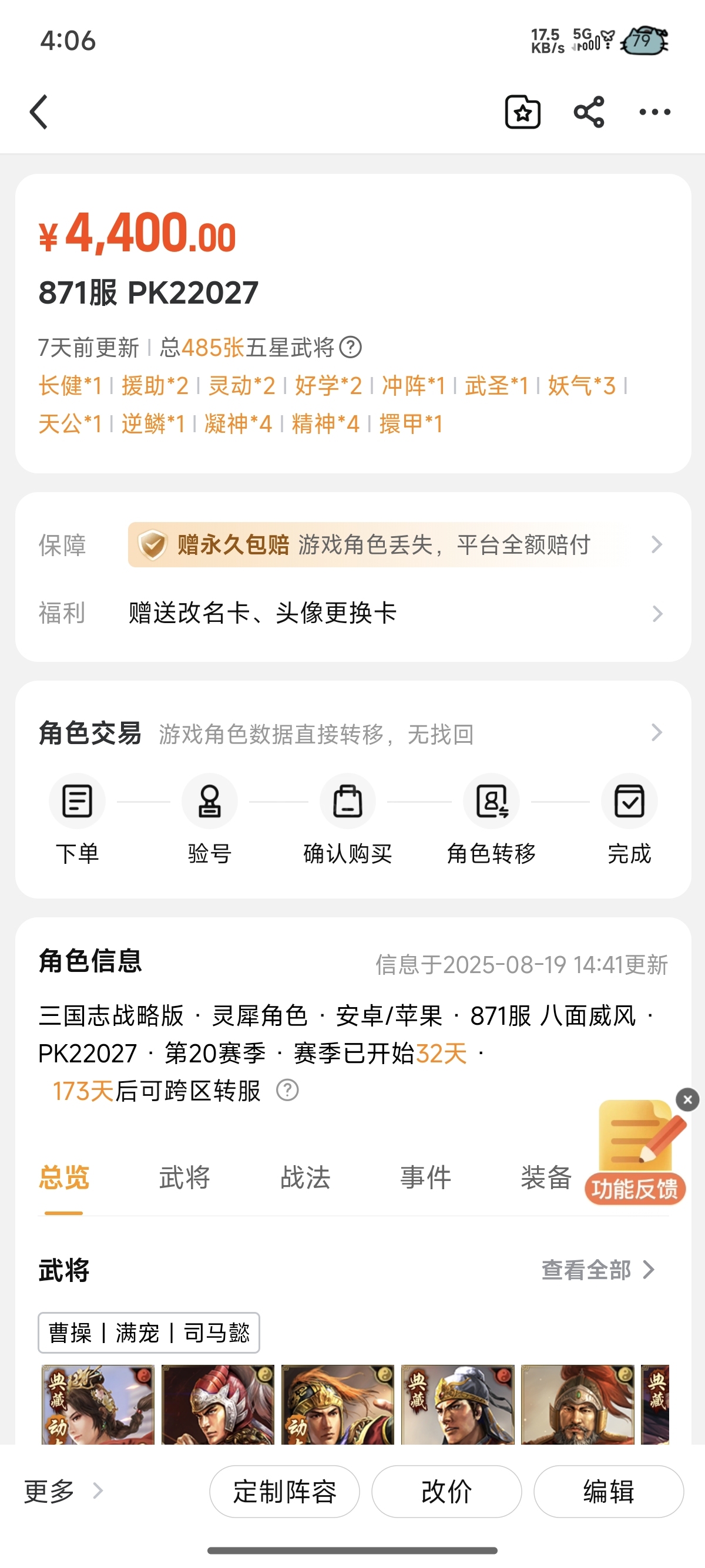The image size is (705, 1568).
Task: Dismiss the 功能反馈 floating widget
Action: pos(687,1099)
